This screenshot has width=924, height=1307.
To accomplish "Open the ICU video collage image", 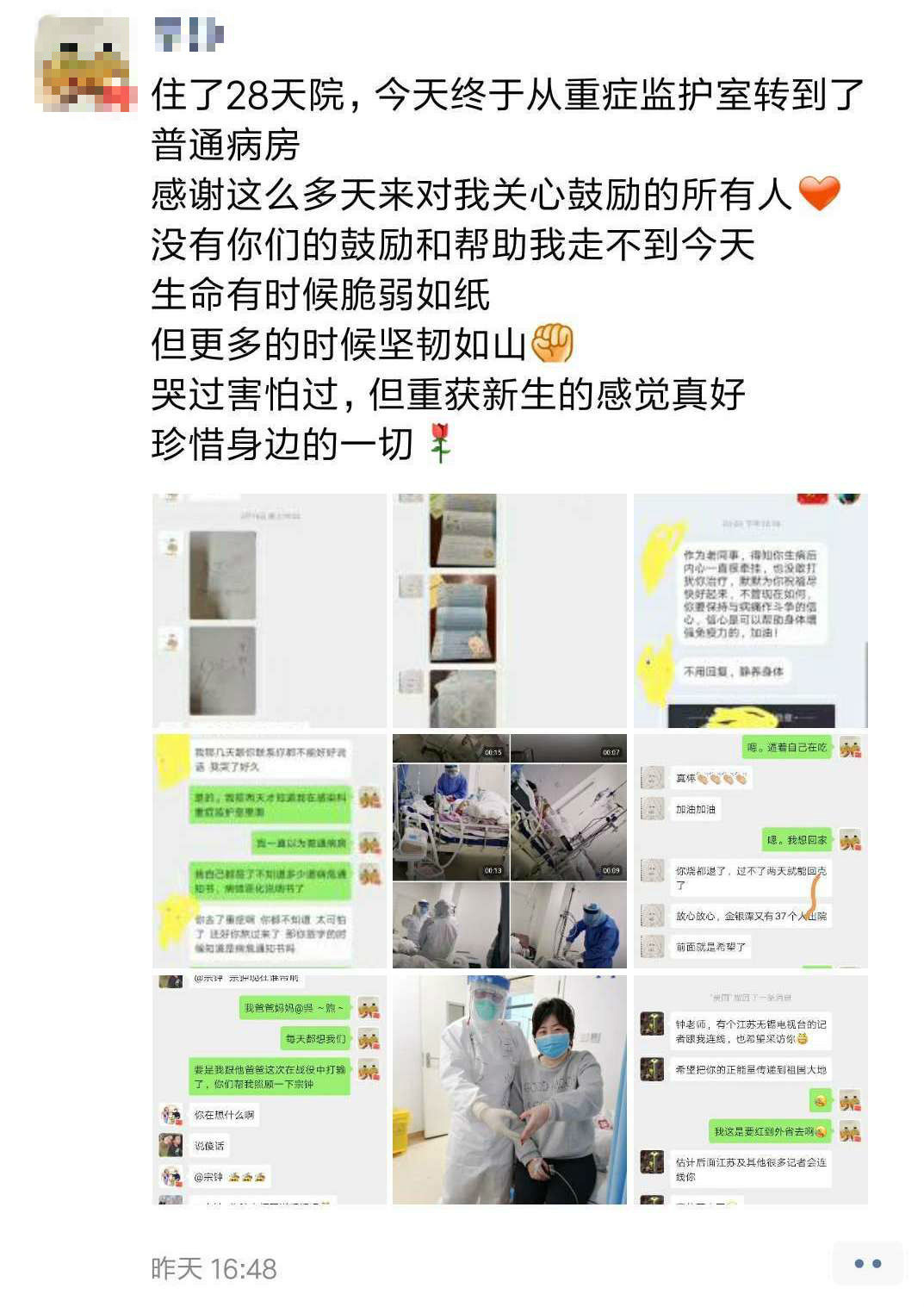I will pos(509,850).
